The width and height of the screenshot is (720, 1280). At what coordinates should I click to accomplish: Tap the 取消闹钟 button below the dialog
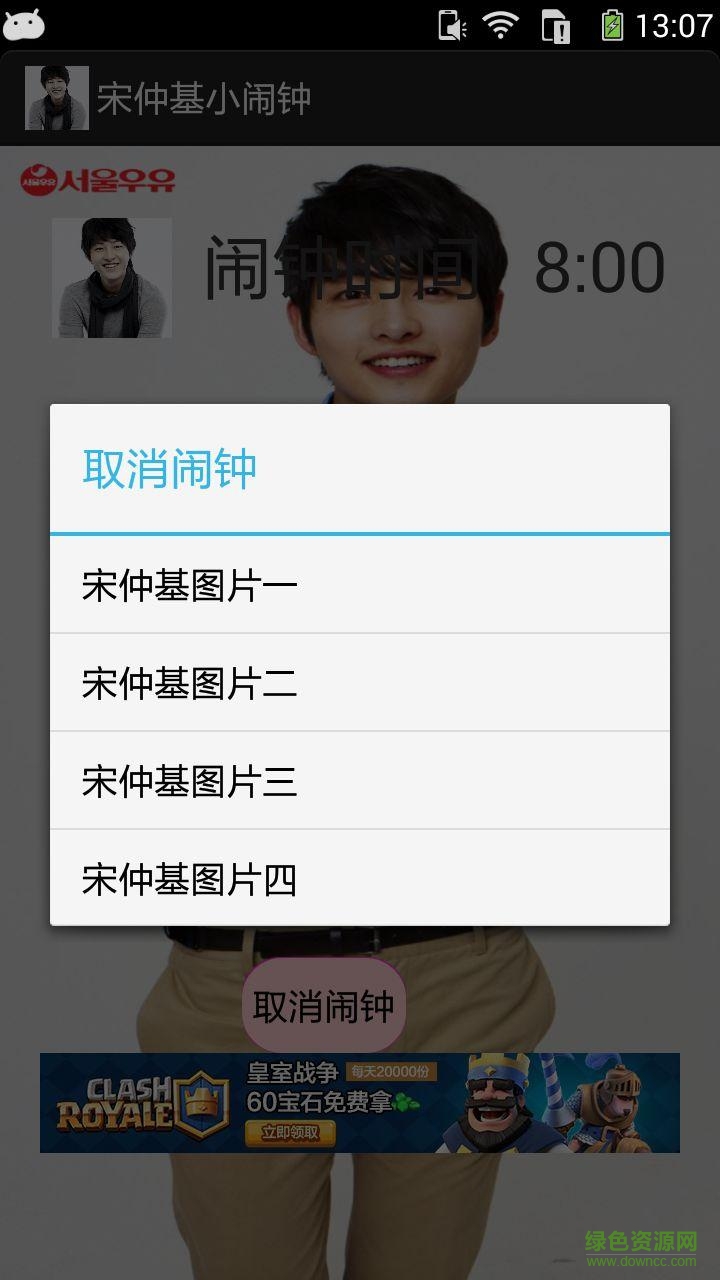coord(323,1006)
